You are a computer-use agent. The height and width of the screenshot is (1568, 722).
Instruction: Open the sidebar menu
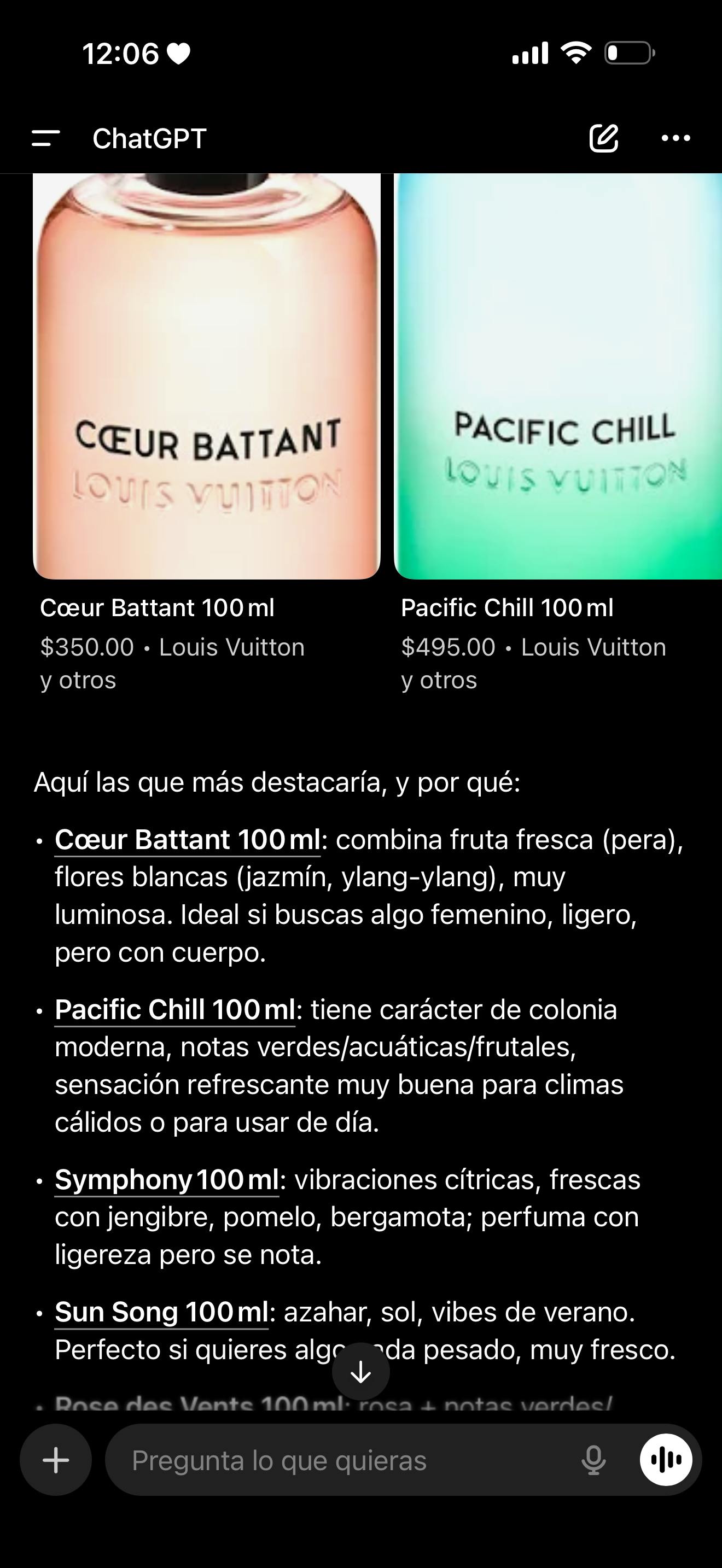pyautogui.click(x=45, y=138)
